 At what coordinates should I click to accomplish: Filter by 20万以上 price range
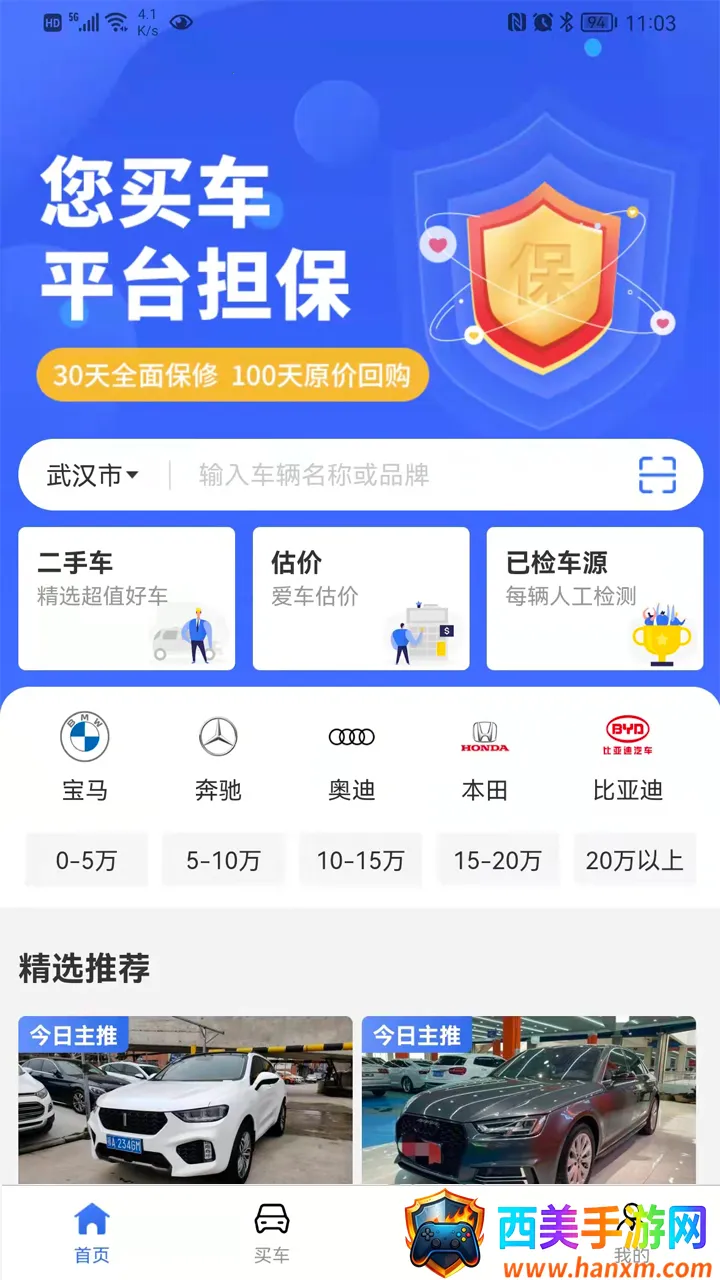click(634, 860)
